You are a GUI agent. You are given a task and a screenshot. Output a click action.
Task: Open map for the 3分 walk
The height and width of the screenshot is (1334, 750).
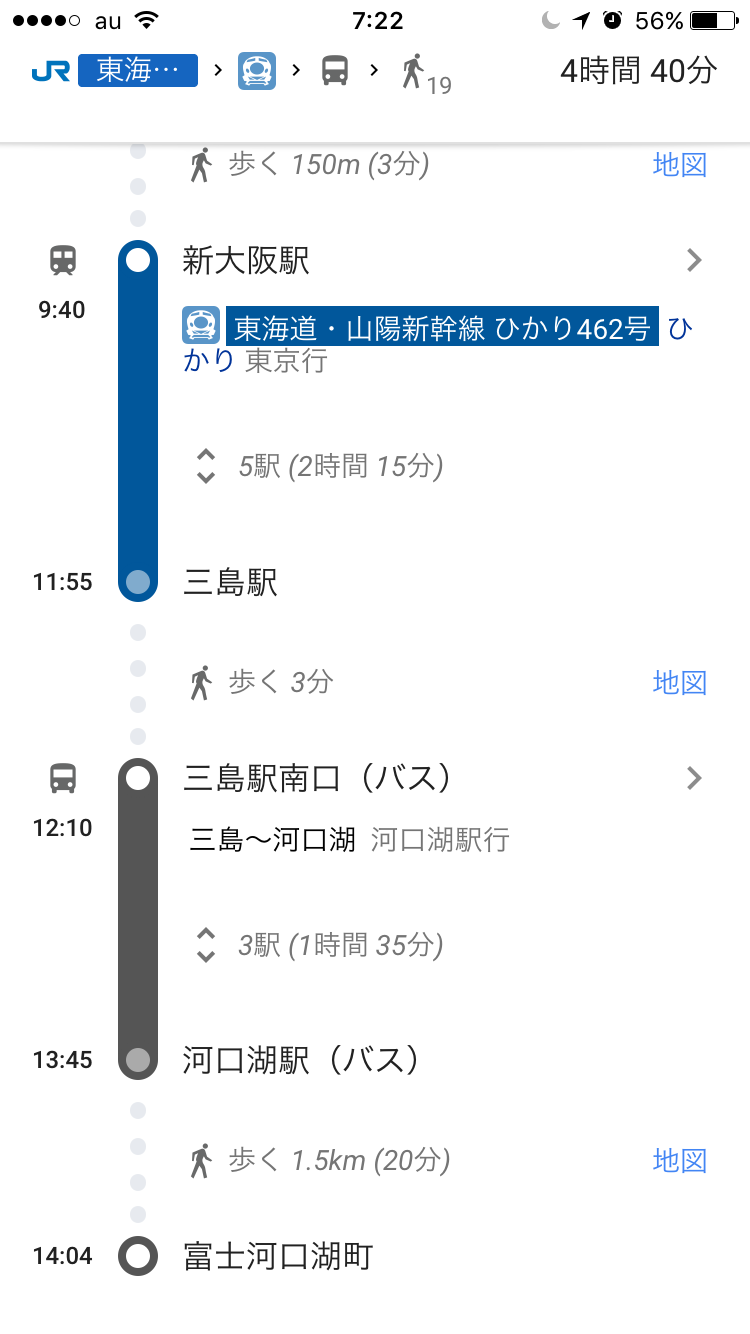point(679,682)
